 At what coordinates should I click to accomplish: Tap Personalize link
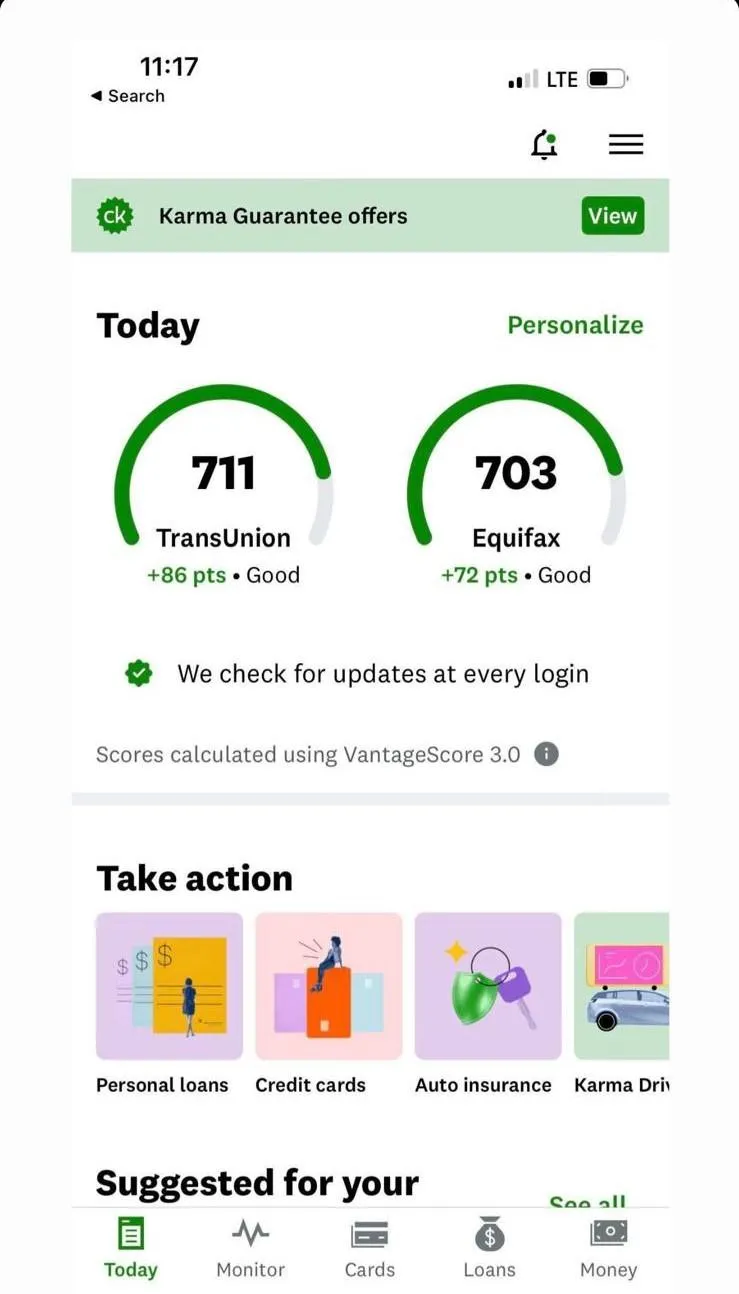pyautogui.click(x=575, y=325)
